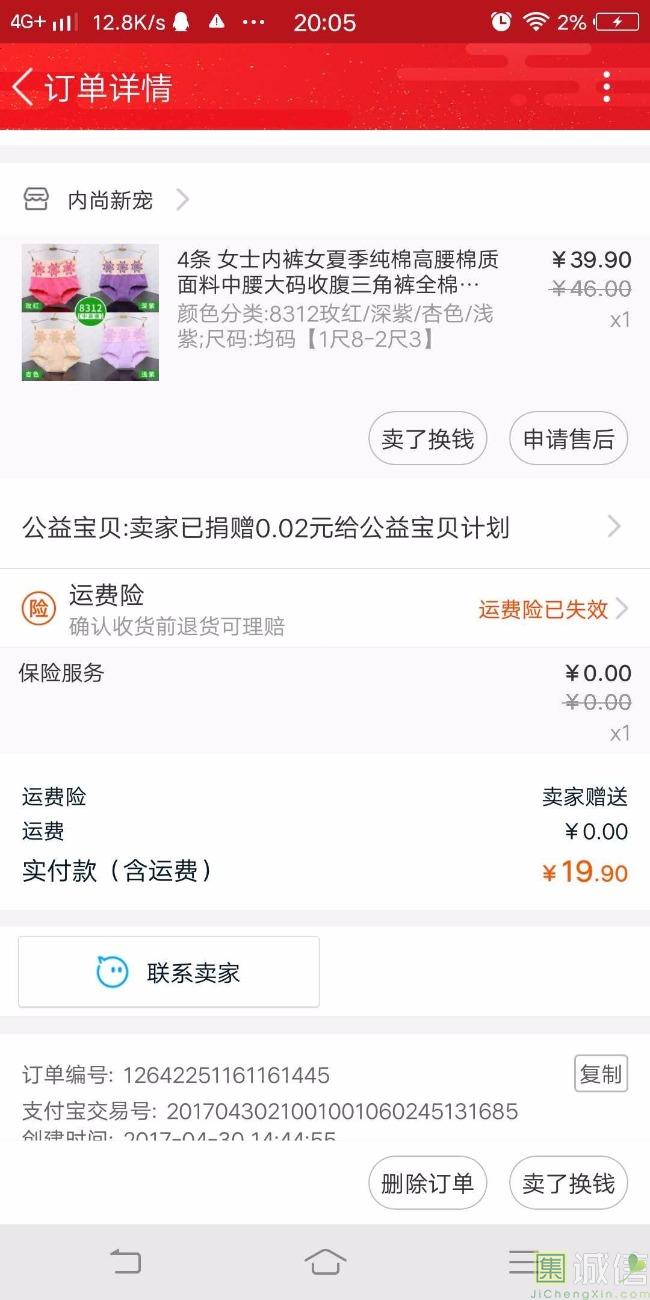The height and width of the screenshot is (1300, 650).
Task: View the 运费险已失效 insurance status
Action: 552,609
